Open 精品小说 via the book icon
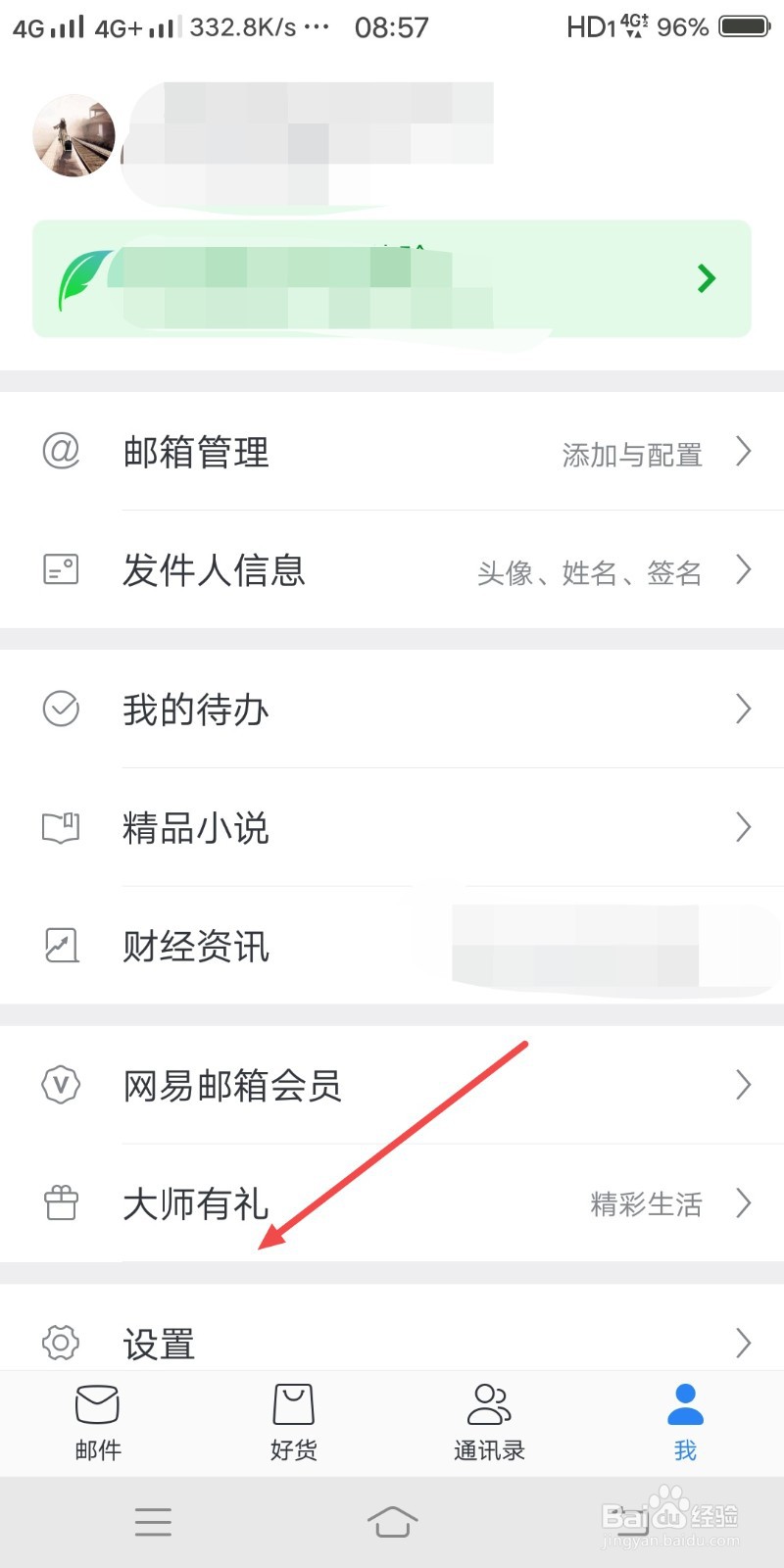 point(60,827)
